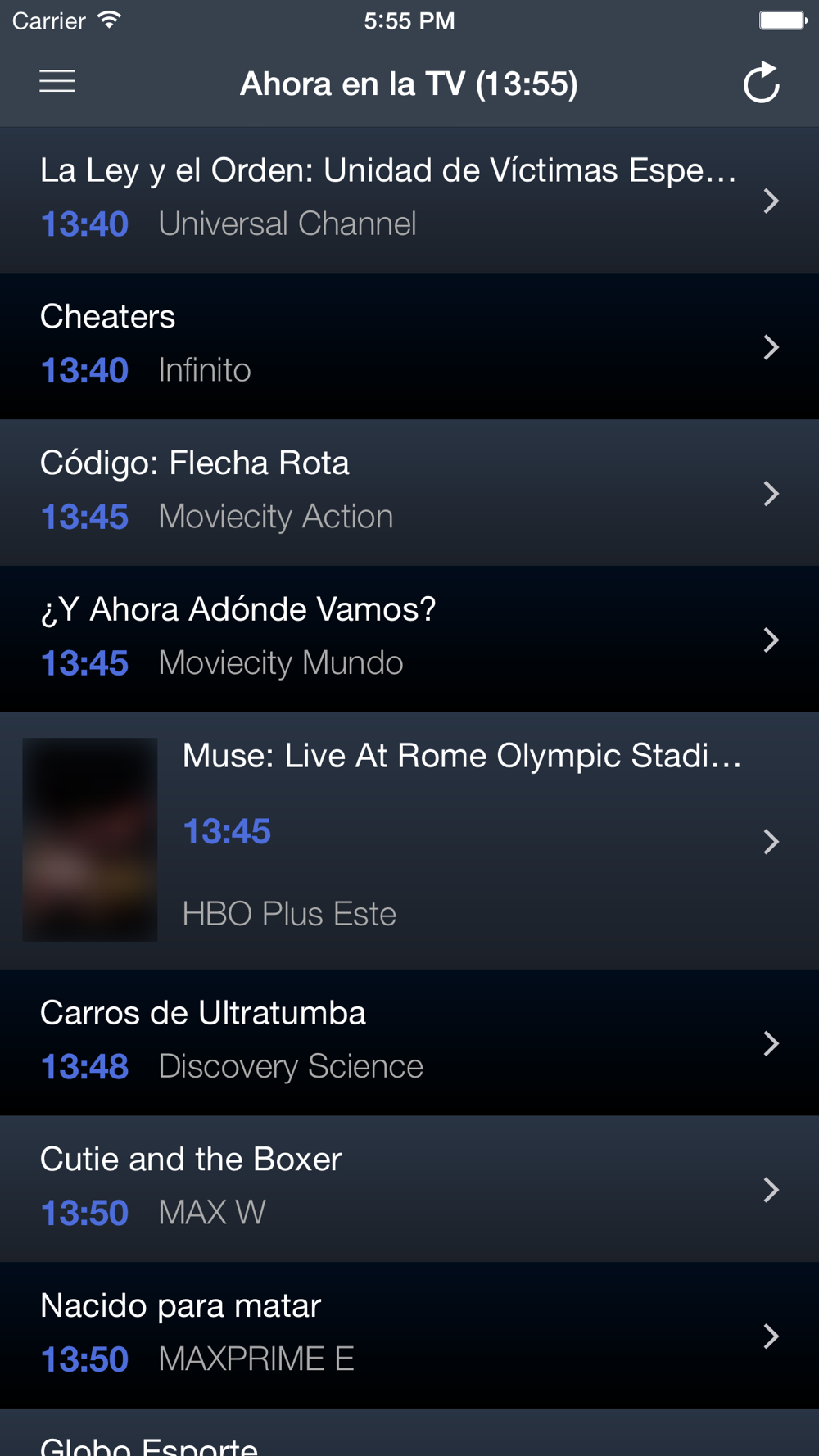819x1456 pixels.
Task: Select Código: Flecha Rota listing
Action: click(x=389, y=492)
